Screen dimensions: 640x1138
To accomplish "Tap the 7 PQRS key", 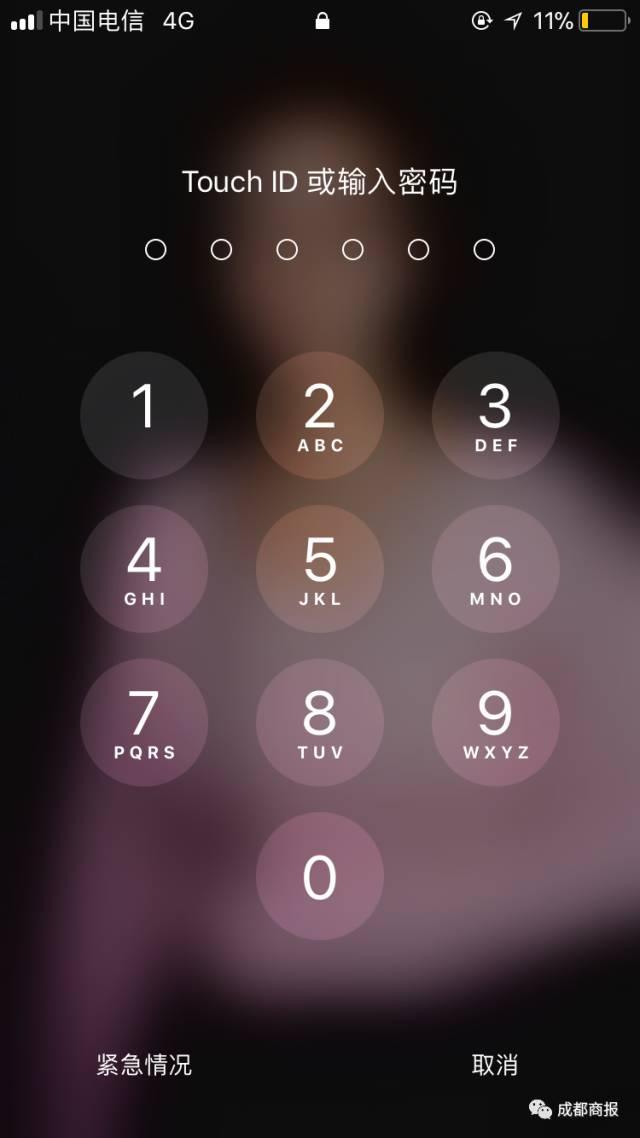I will 144,723.
